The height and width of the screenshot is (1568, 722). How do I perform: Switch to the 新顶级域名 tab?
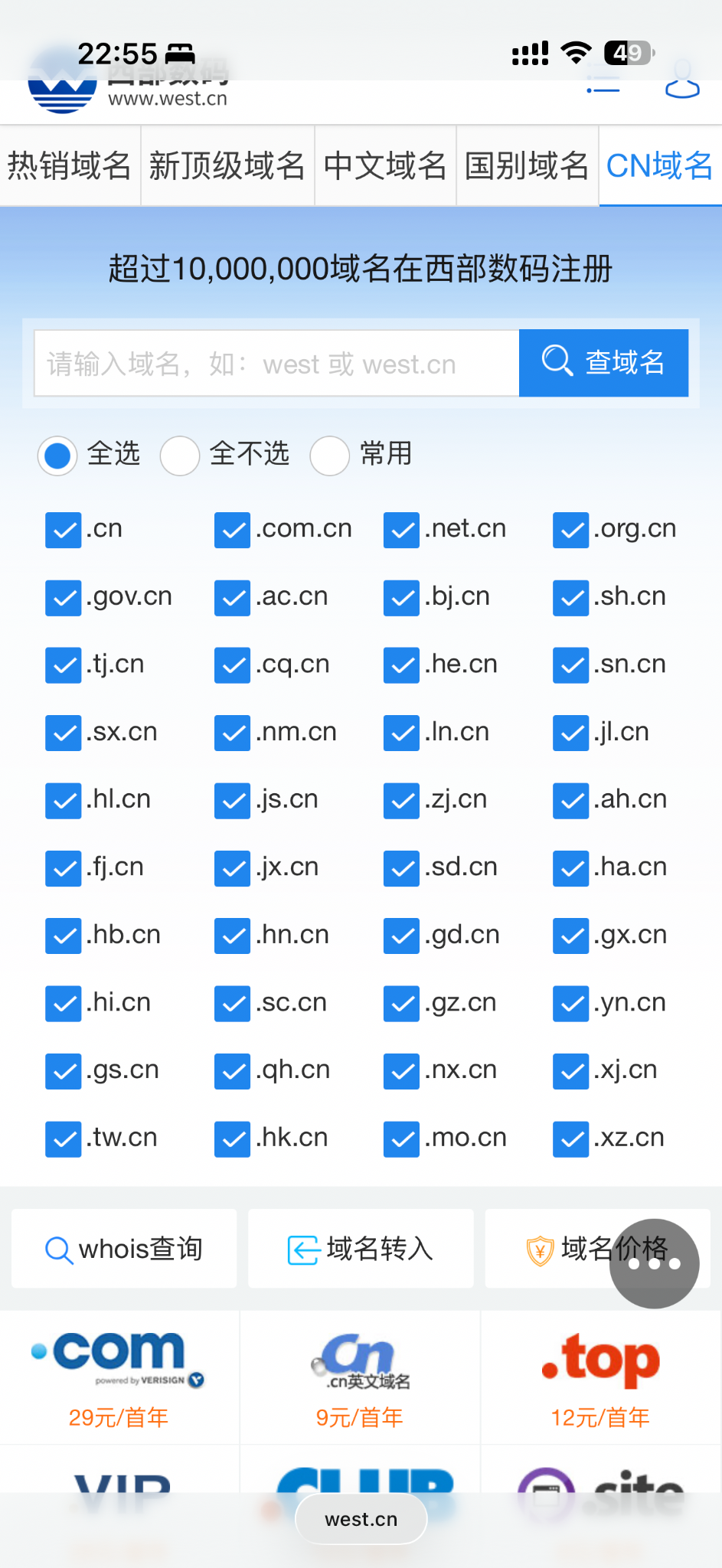pos(227,166)
